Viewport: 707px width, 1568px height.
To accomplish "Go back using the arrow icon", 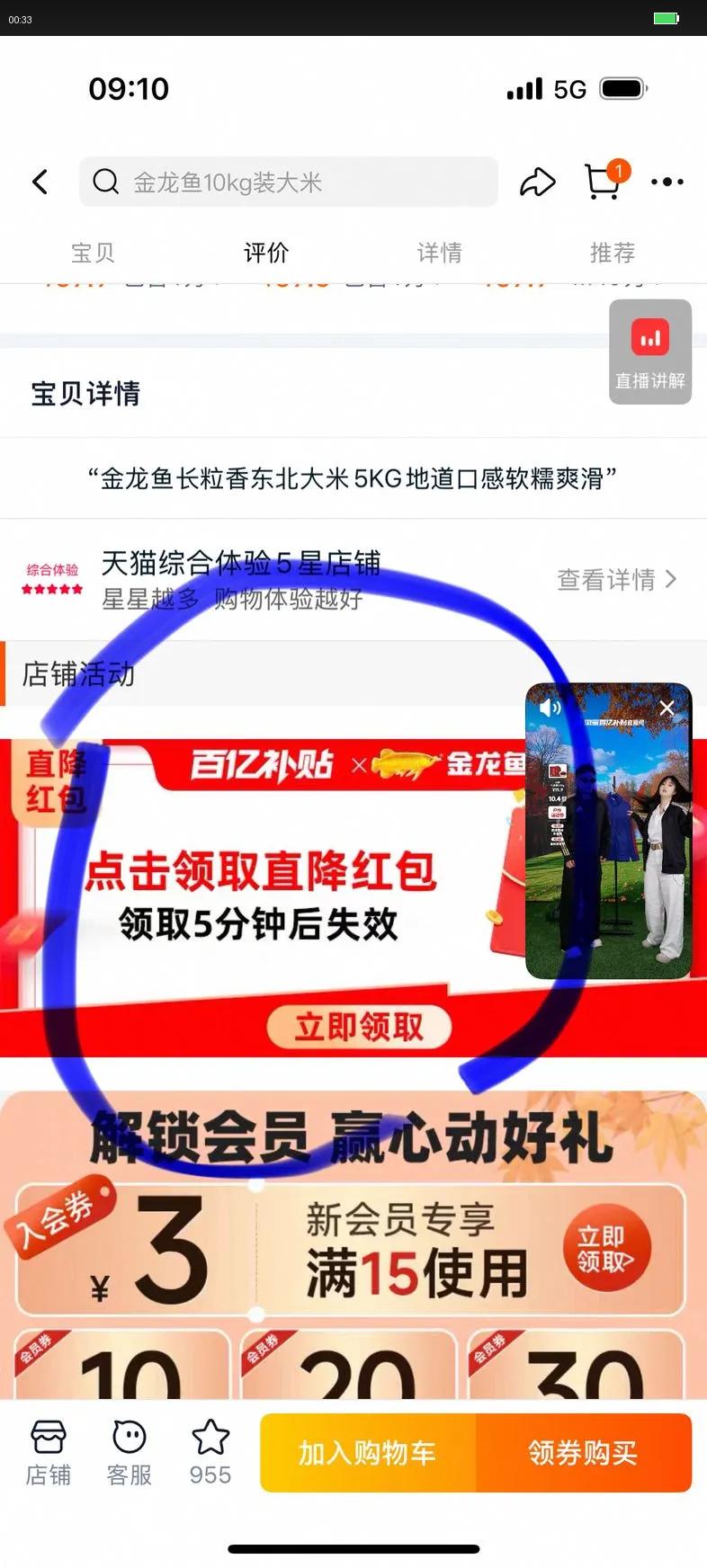I will coord(40,182).
